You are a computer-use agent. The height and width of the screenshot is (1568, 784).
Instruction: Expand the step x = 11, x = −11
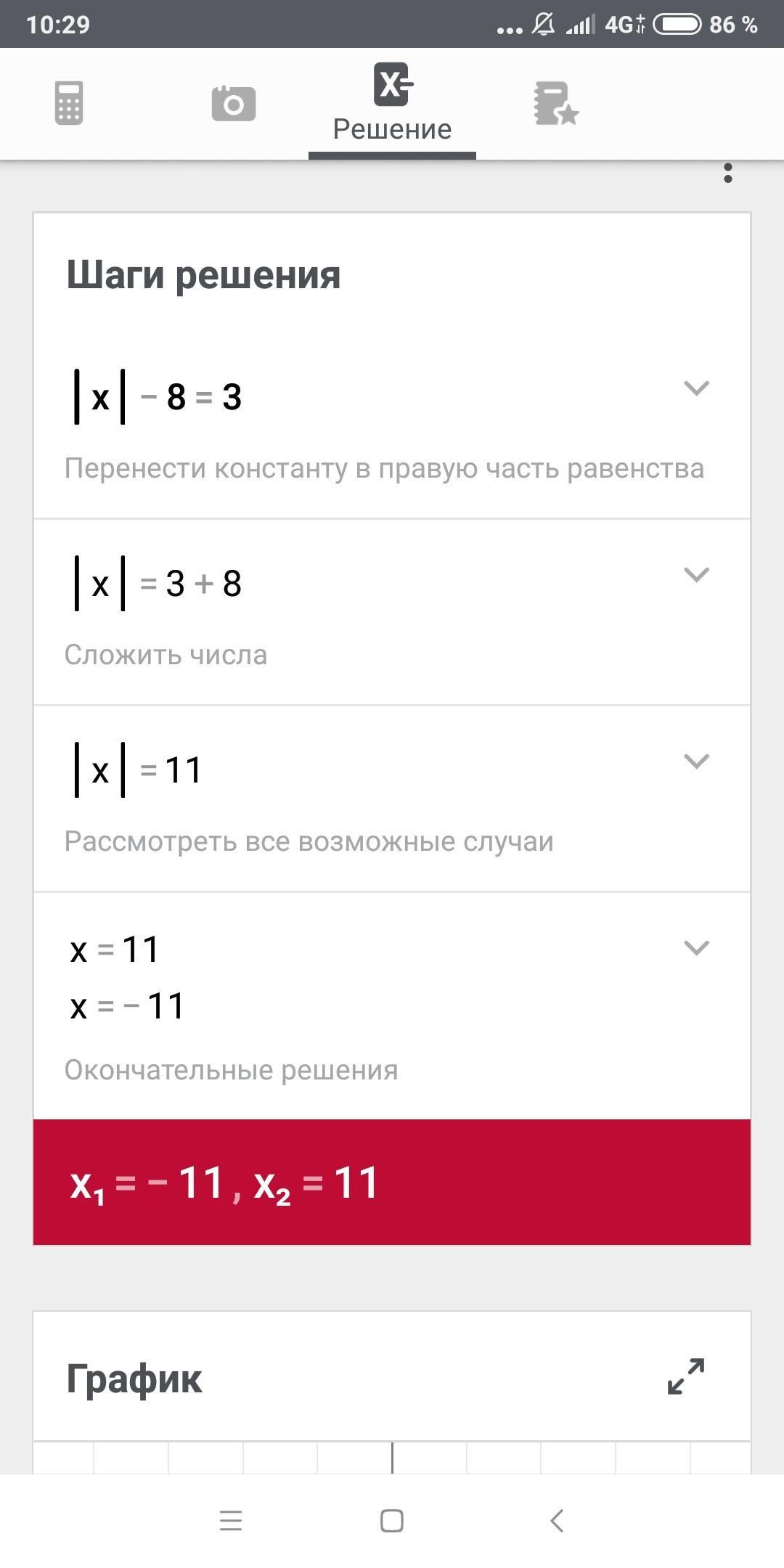pyautogui.click(x=696, y=948)
